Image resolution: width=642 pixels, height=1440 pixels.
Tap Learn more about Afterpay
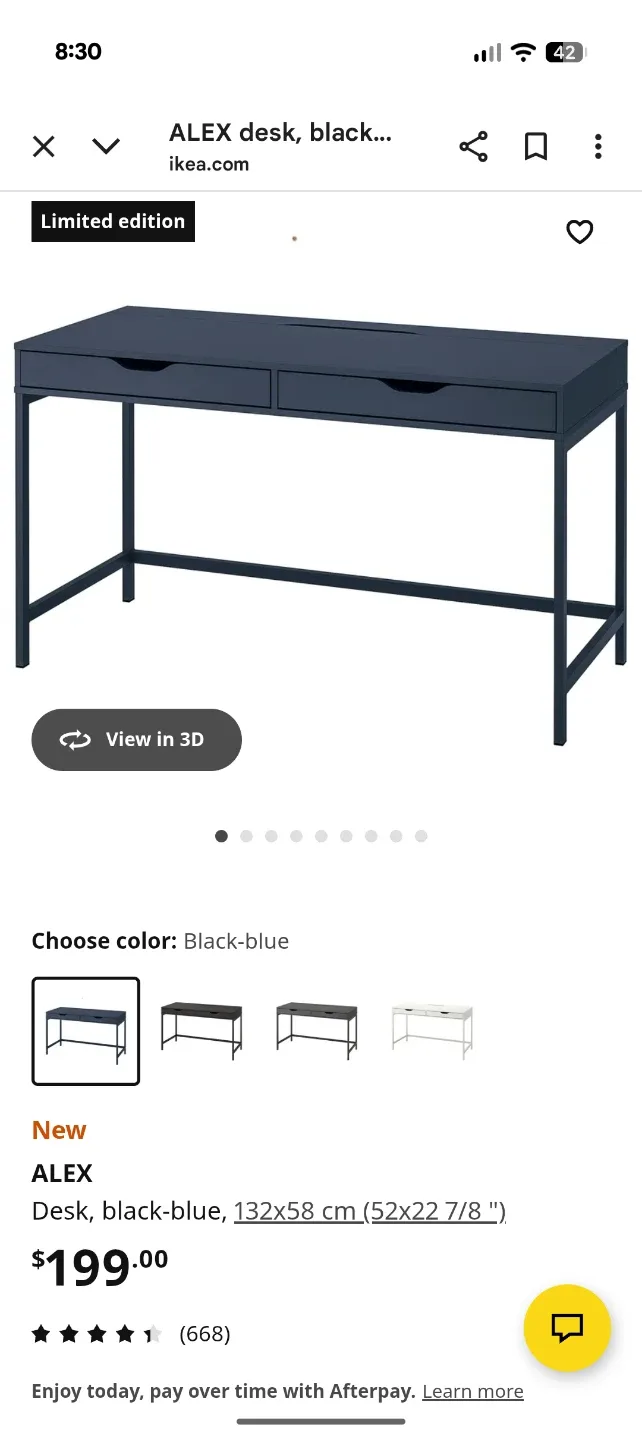[x=472, y=1391]
